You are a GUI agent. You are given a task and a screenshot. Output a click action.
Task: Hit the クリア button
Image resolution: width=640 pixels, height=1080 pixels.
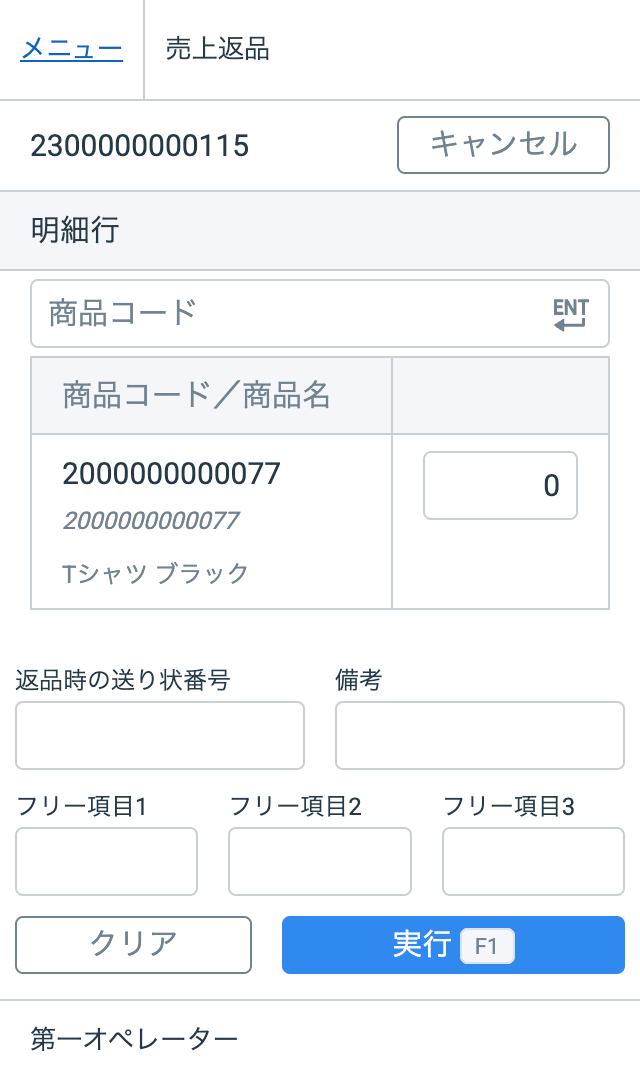coord(134,945)
